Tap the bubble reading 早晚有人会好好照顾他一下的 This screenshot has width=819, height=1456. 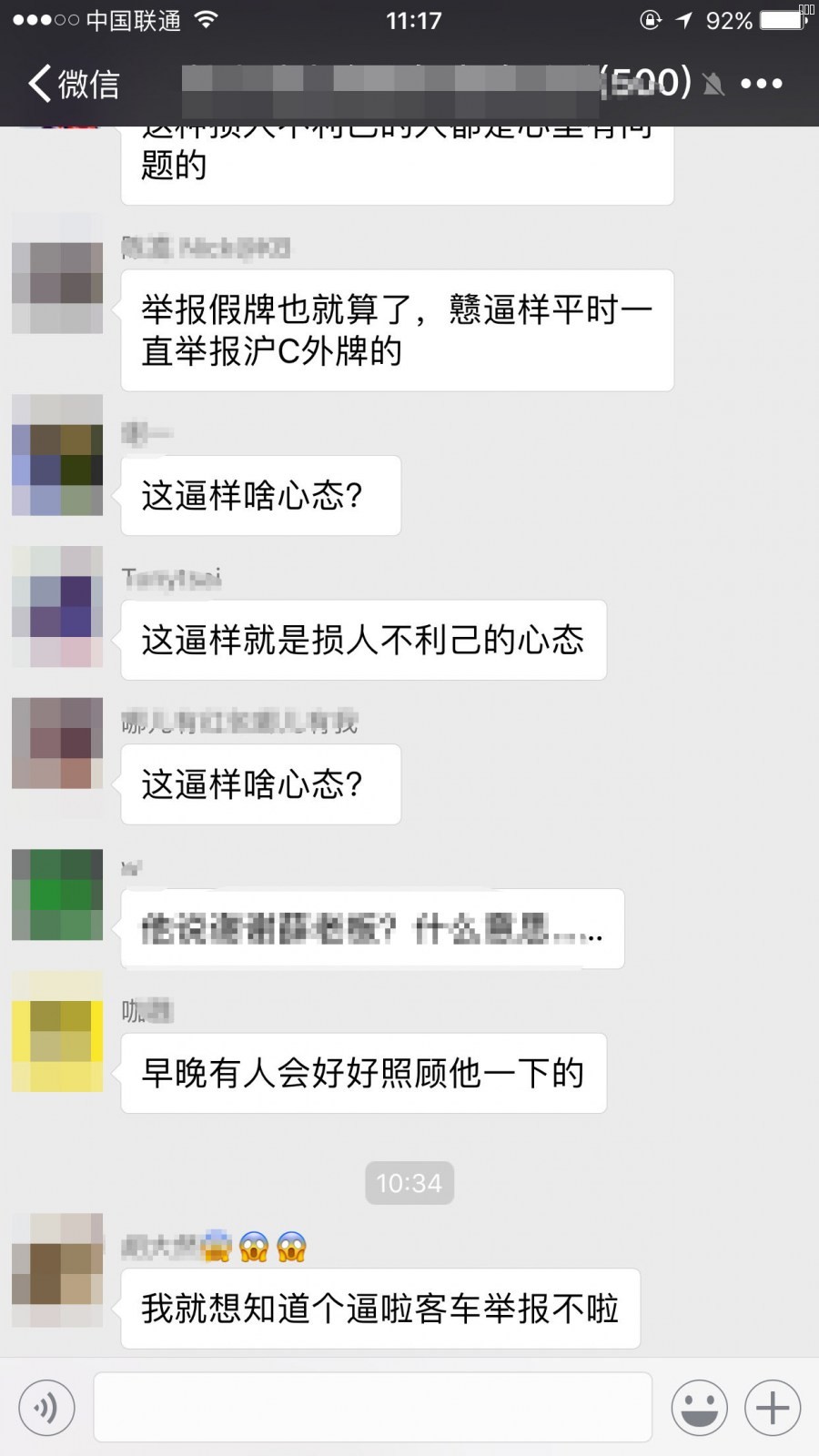(362, 1074)
